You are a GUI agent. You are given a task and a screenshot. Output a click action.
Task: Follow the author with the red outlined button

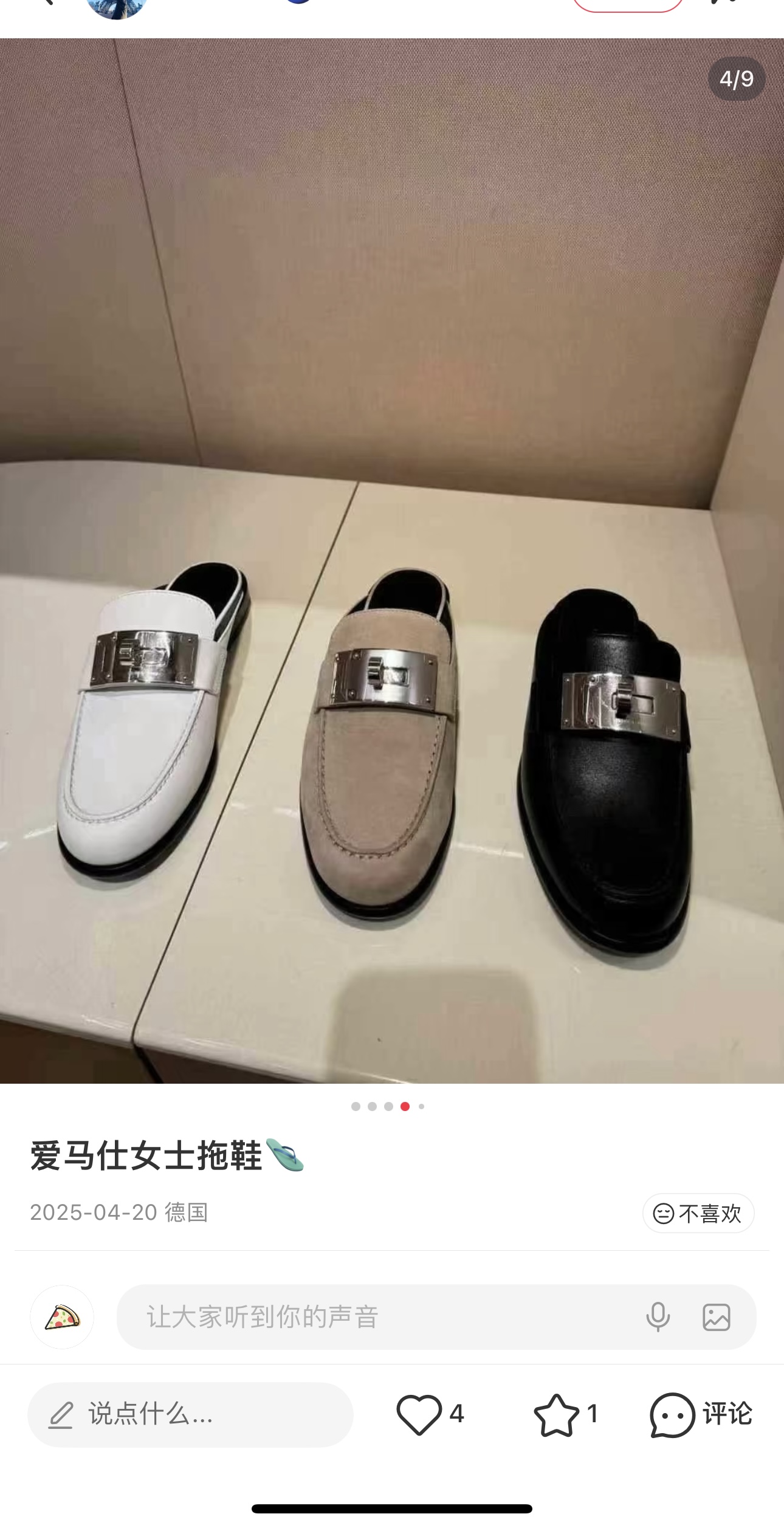point(628,5)
